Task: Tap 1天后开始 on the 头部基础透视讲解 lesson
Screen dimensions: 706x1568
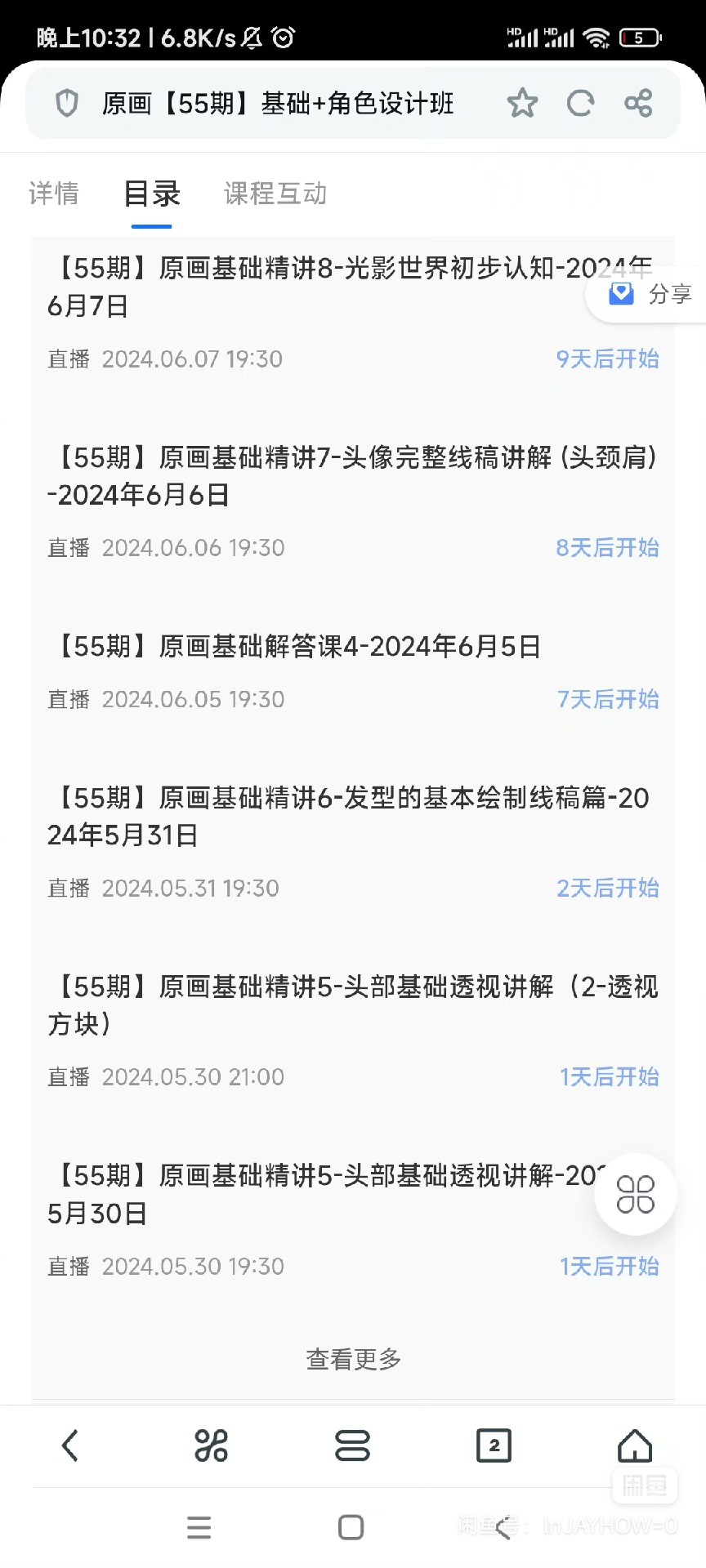Action: point(608,1076)
